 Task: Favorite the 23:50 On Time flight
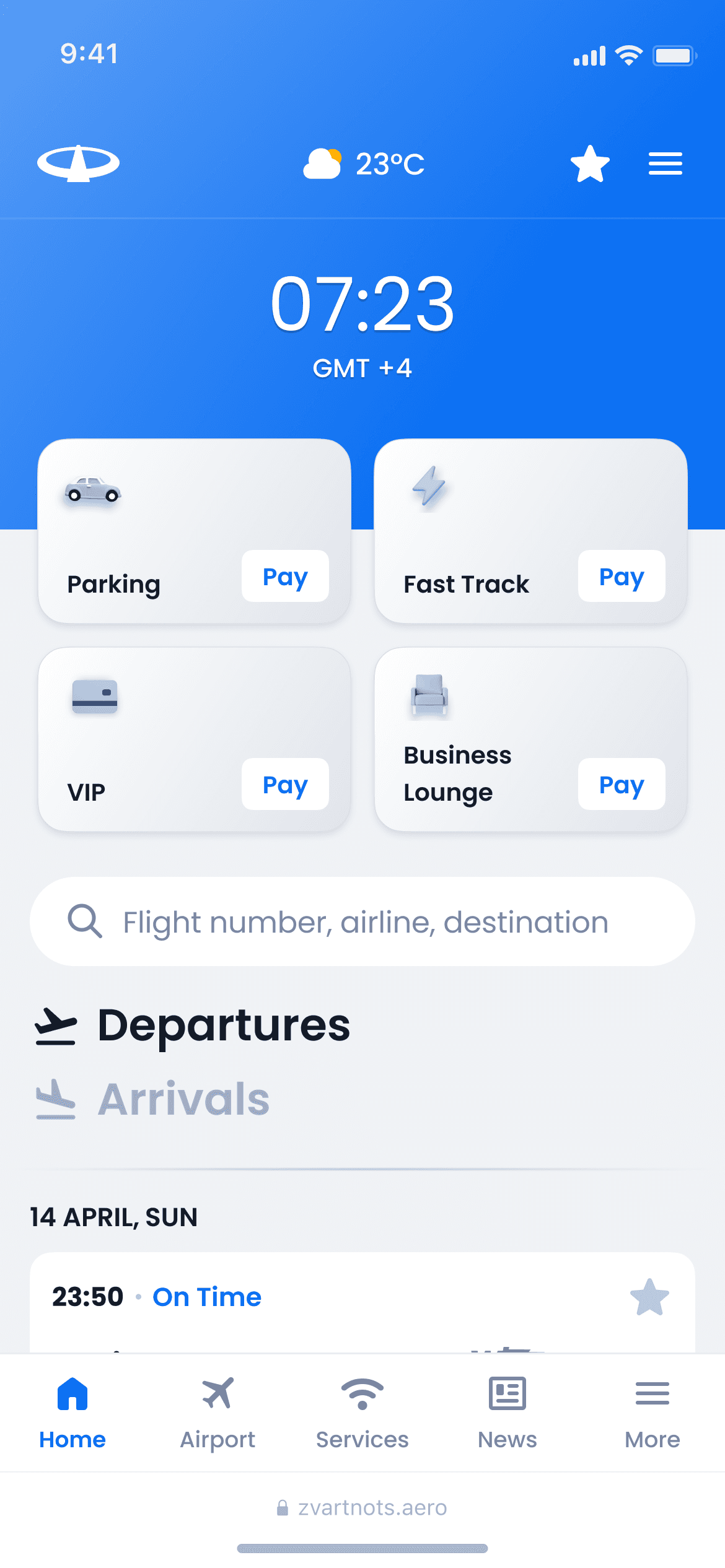pos(649,1297)
